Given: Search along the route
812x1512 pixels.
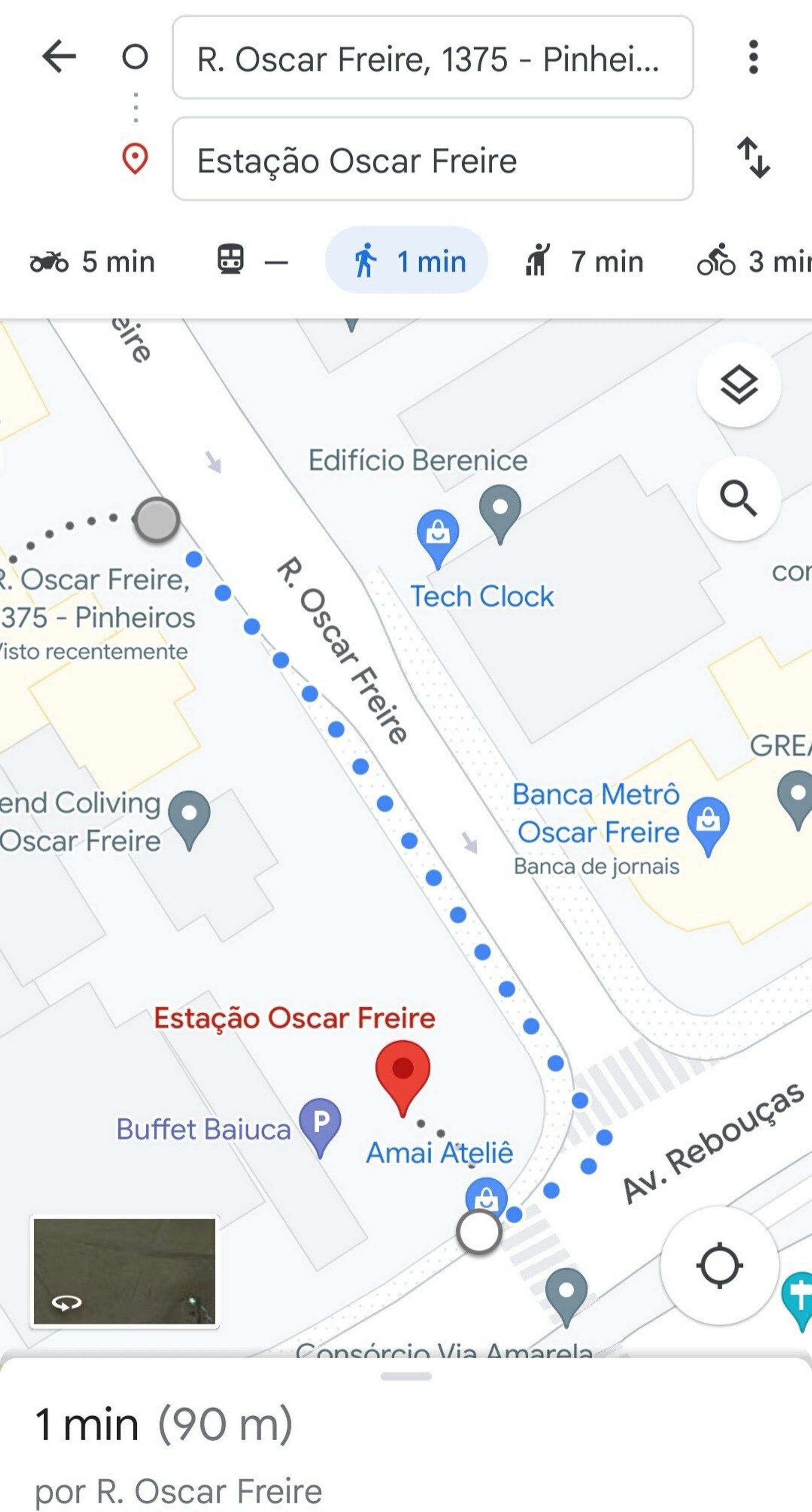Looking at the screenshot, I should click(738, 499).
